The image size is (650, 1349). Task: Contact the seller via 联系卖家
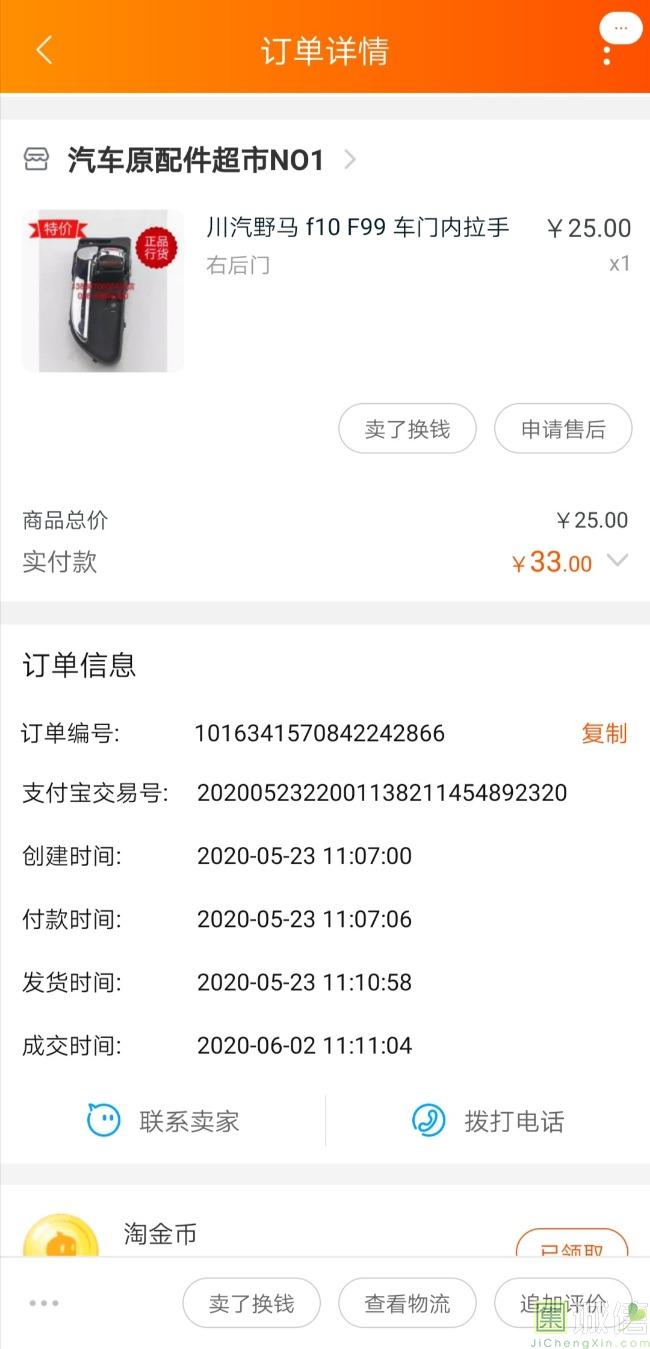(x=163, y=1121)
